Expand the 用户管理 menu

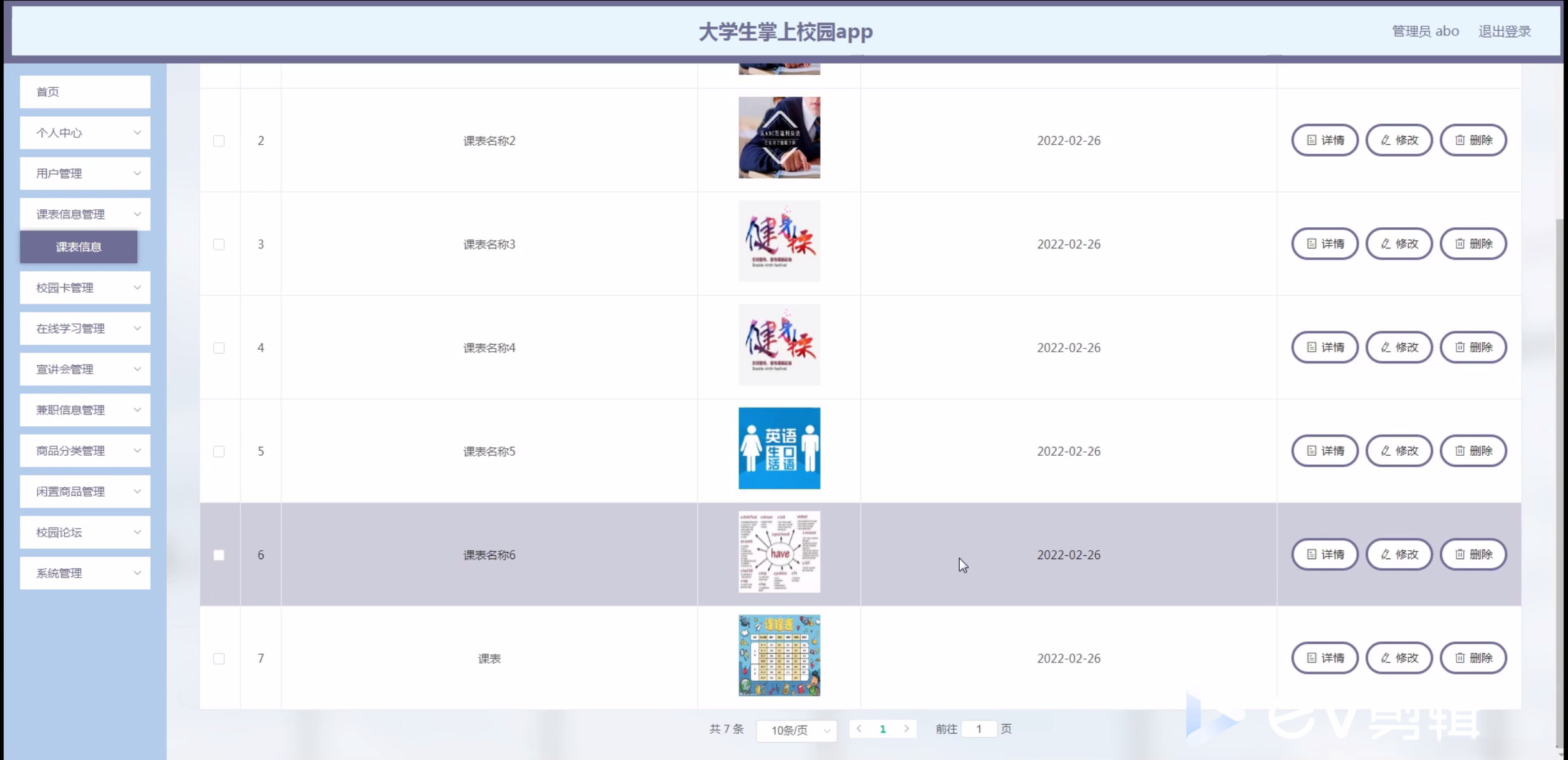click(85, 173)
